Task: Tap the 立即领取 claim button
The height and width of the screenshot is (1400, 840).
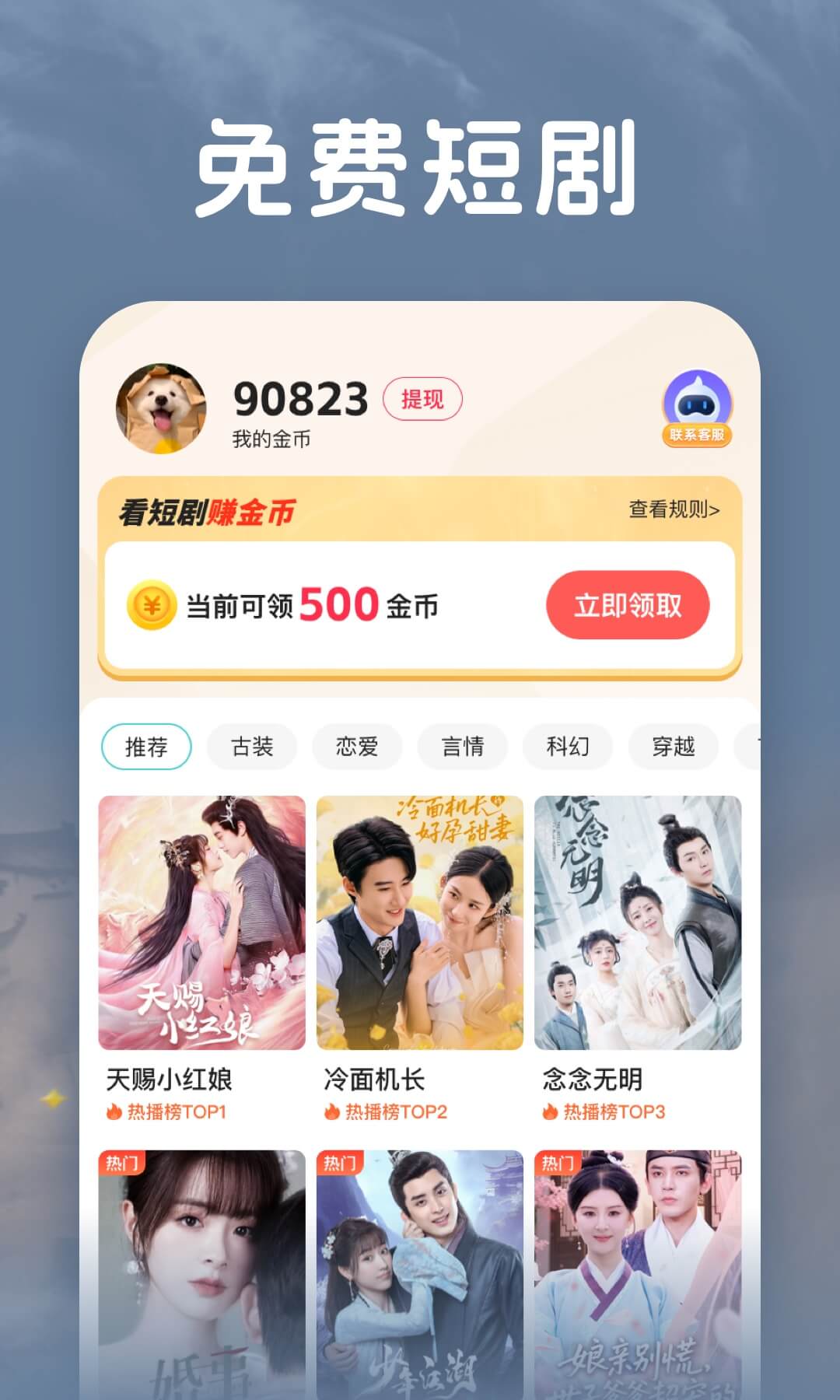Action: (x=630, y=605)
